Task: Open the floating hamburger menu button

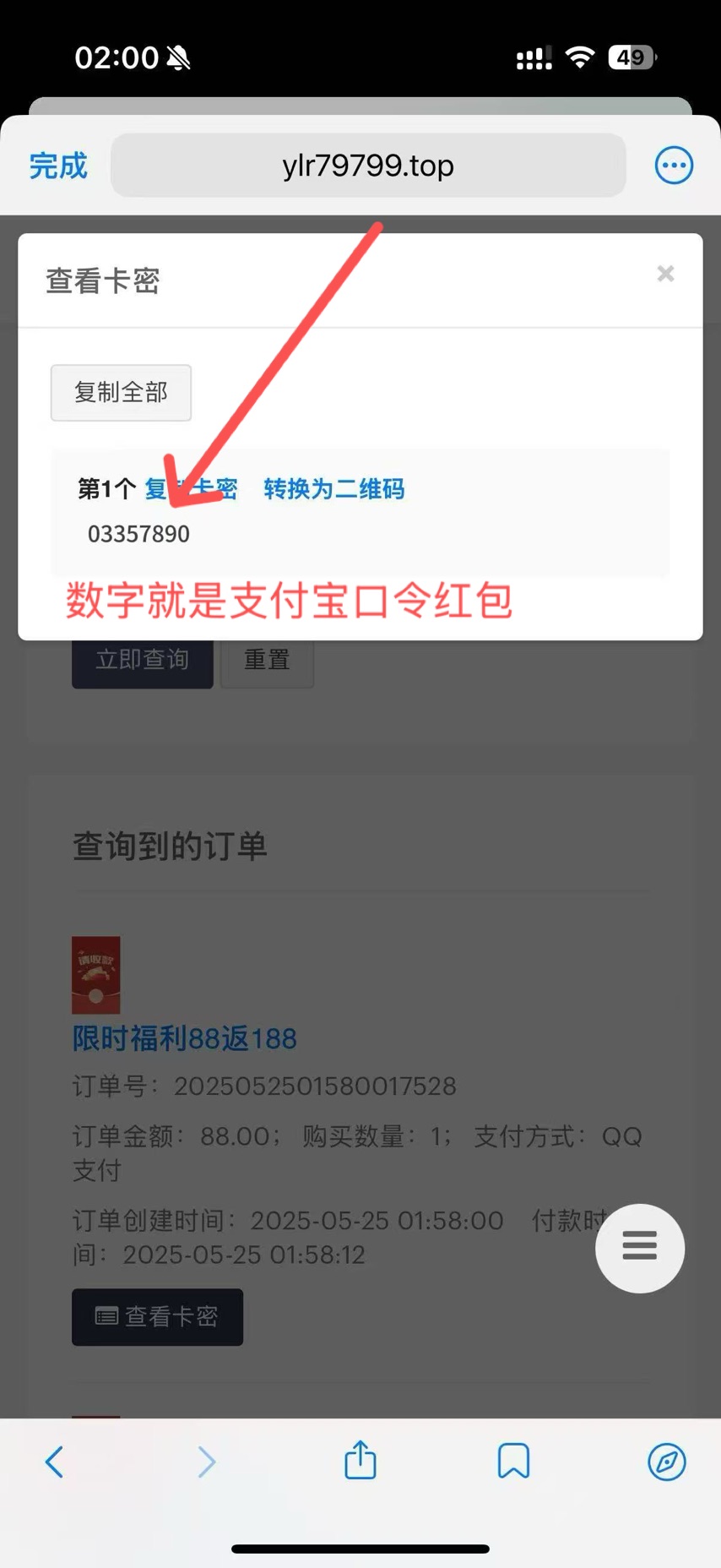Action: (x=639, y=1247)
